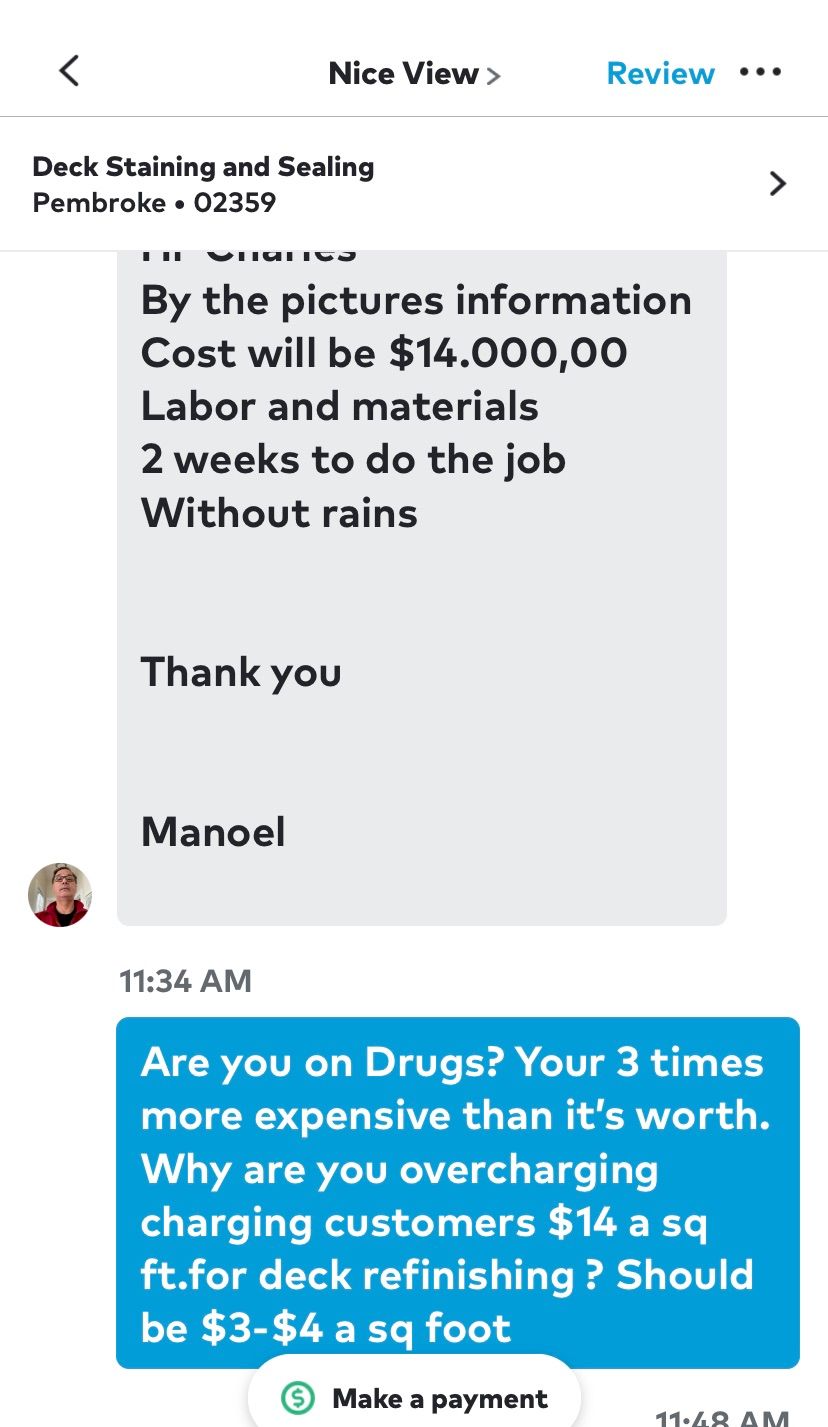View Manoel's profile picture
828x1427 pixels.
tap(60, 895)
